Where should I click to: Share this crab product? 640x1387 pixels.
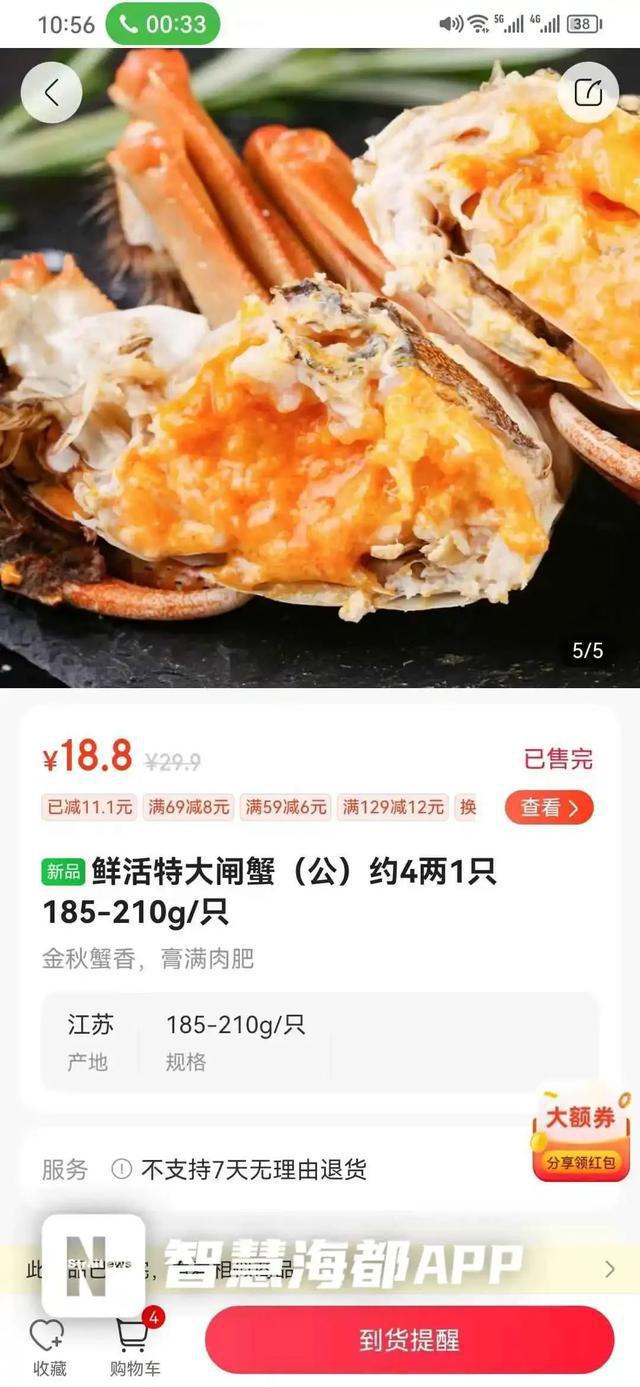(x=588, y=93)
